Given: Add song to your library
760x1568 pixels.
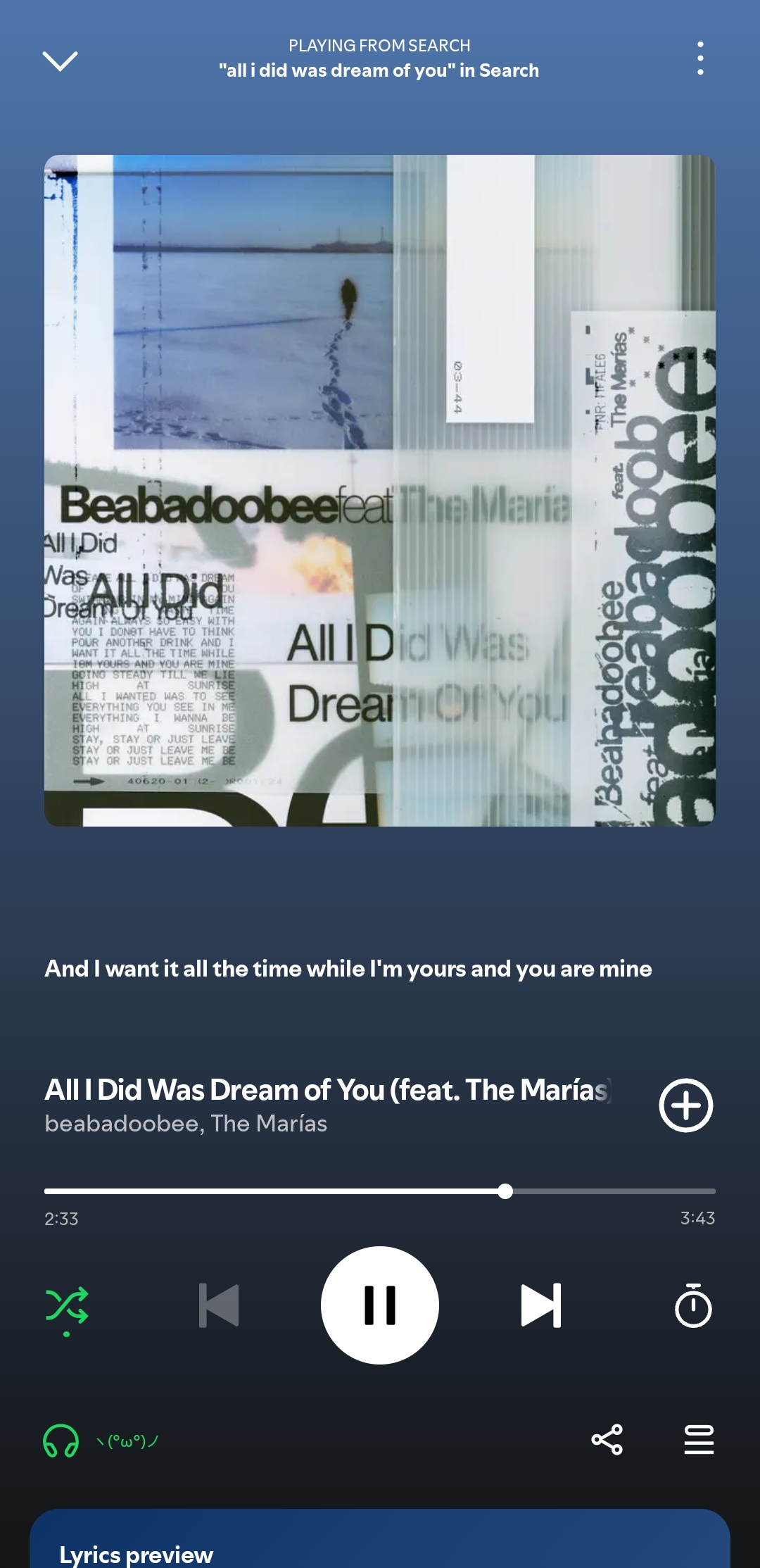Looking at the screenshot, I should point(685,1105).
